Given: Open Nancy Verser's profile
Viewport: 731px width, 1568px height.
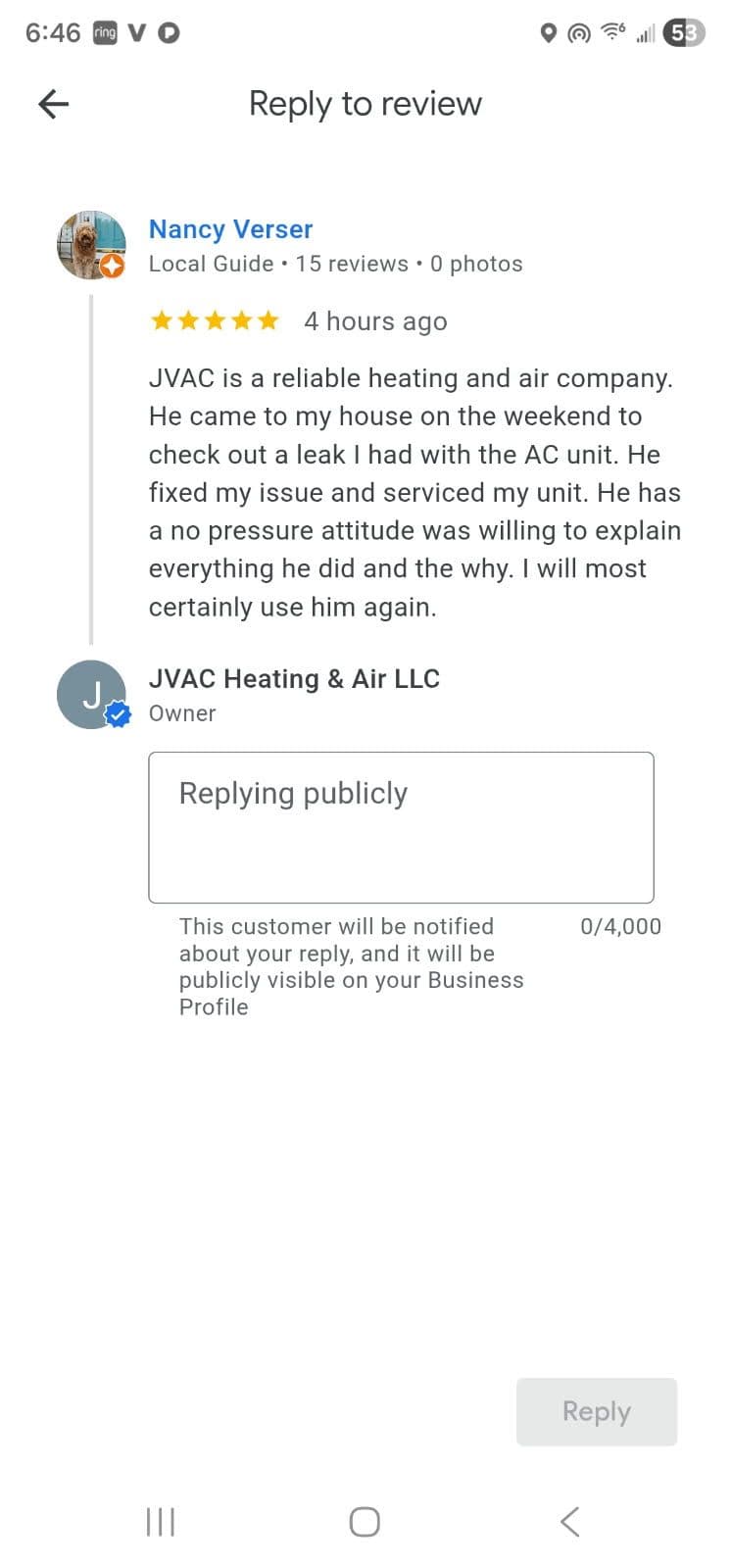Looking at the screenshot, I should pyautogui.click(x=230, y=229).
